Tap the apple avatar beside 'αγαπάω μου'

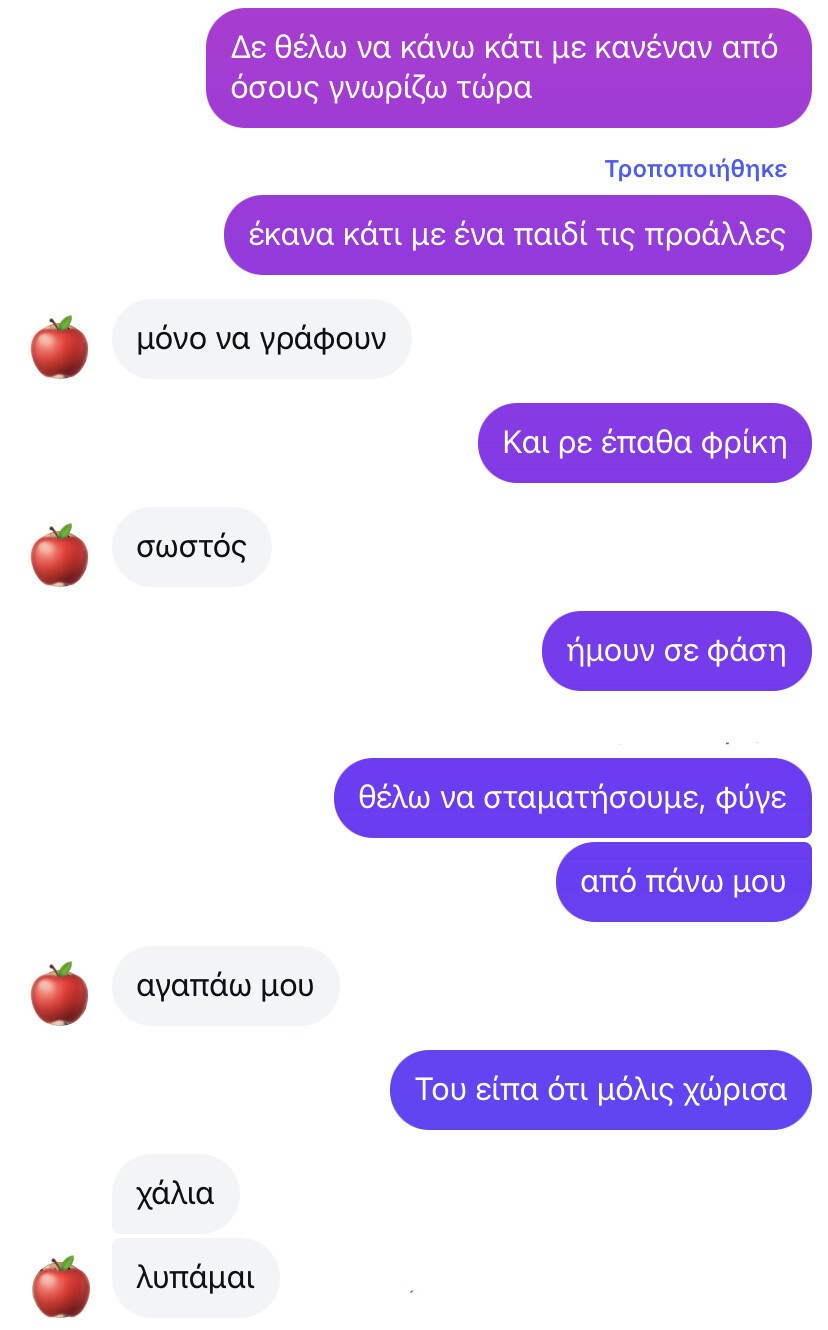coord(59,993)
